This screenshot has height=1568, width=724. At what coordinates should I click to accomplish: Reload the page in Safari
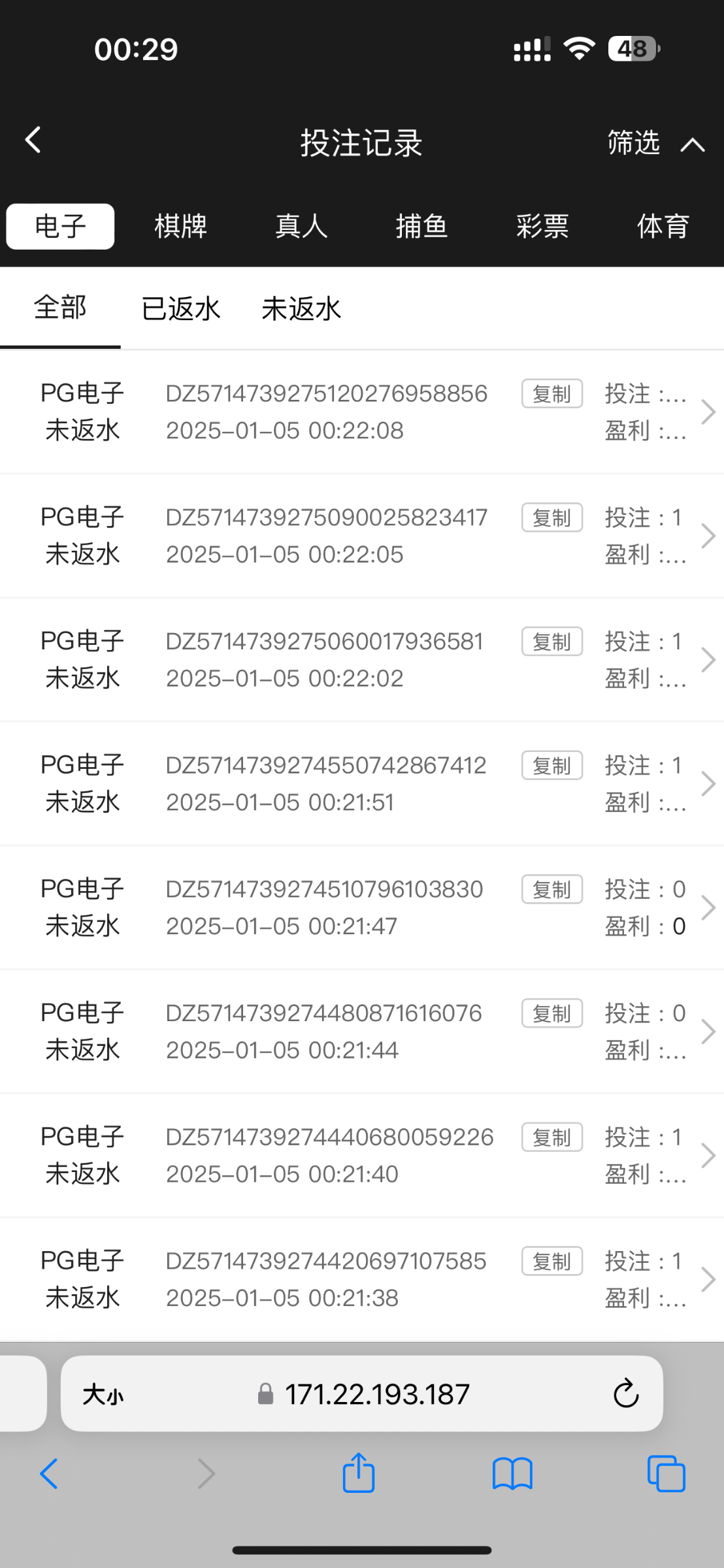point(625,1394)
